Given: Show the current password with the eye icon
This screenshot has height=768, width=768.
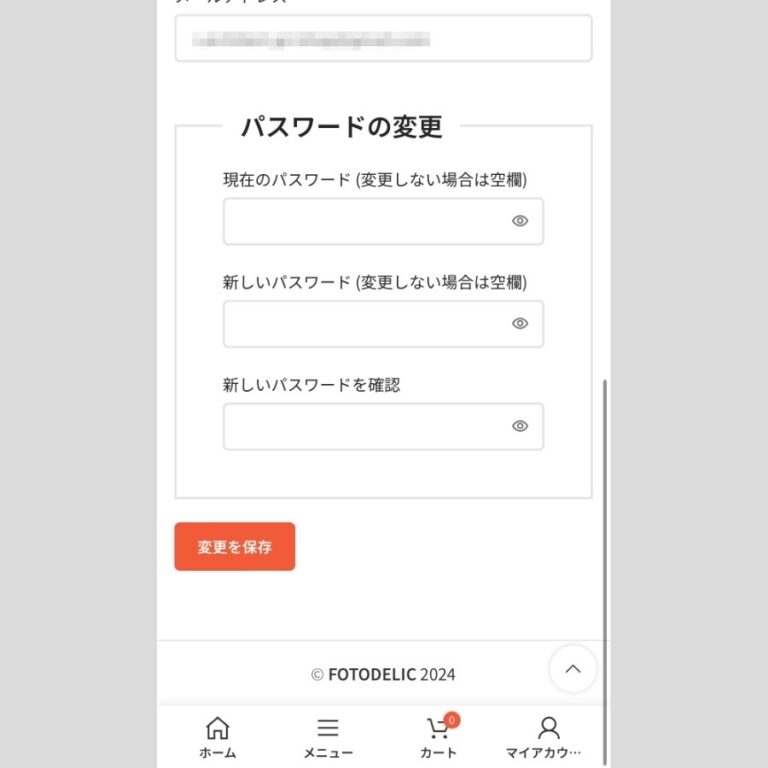Looking at the screenshot, I should pos(520,221).
